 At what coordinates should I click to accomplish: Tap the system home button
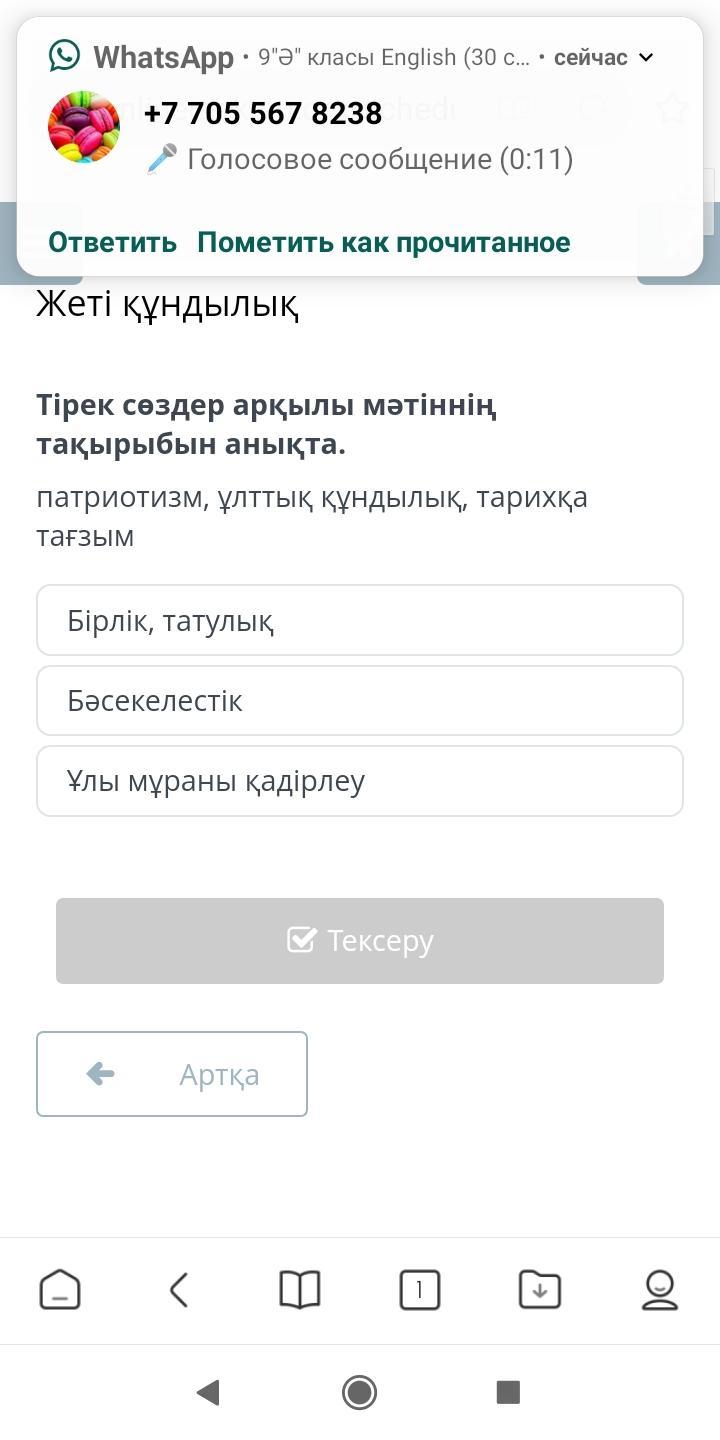pyautogui.click(x=359, y=1392)
